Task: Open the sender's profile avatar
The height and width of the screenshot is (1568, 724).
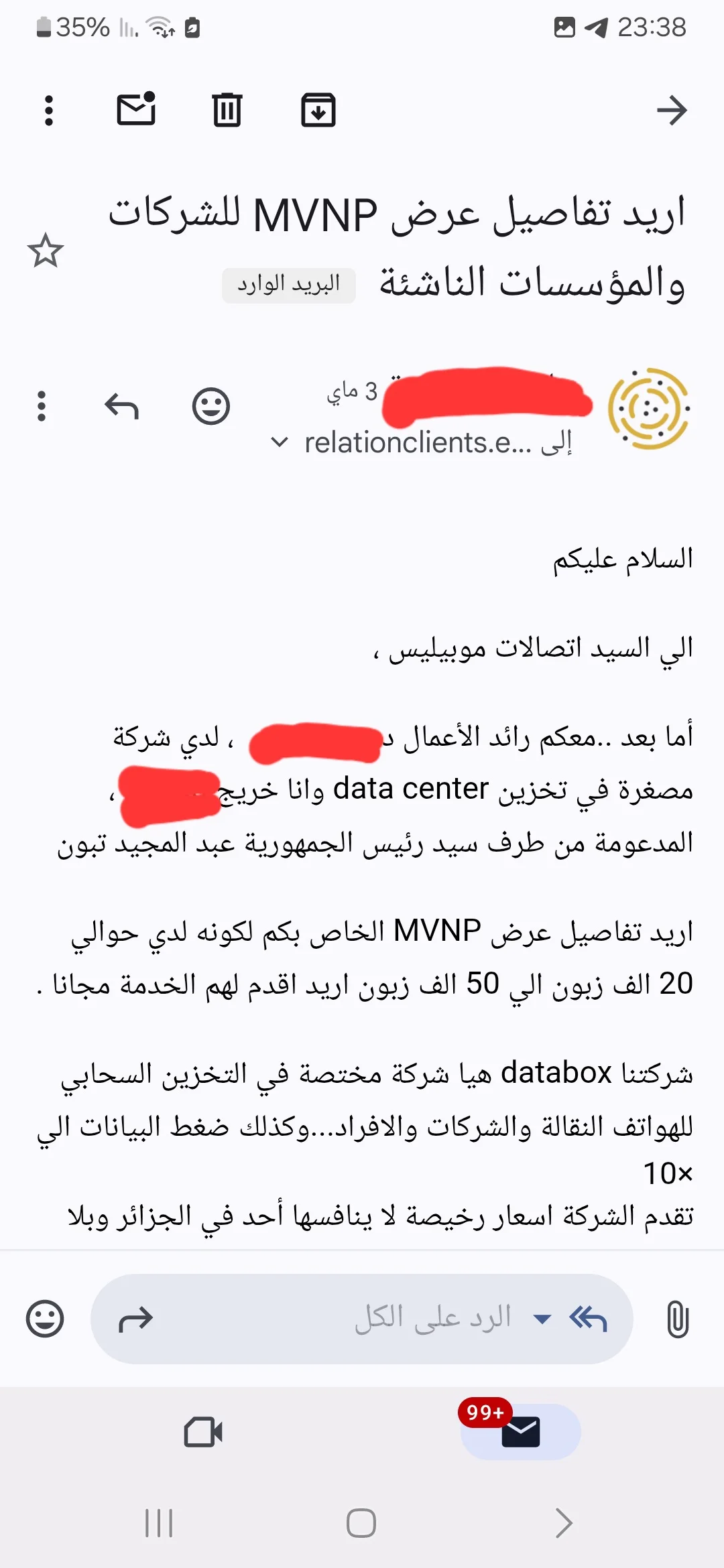Action: (648, 408)
